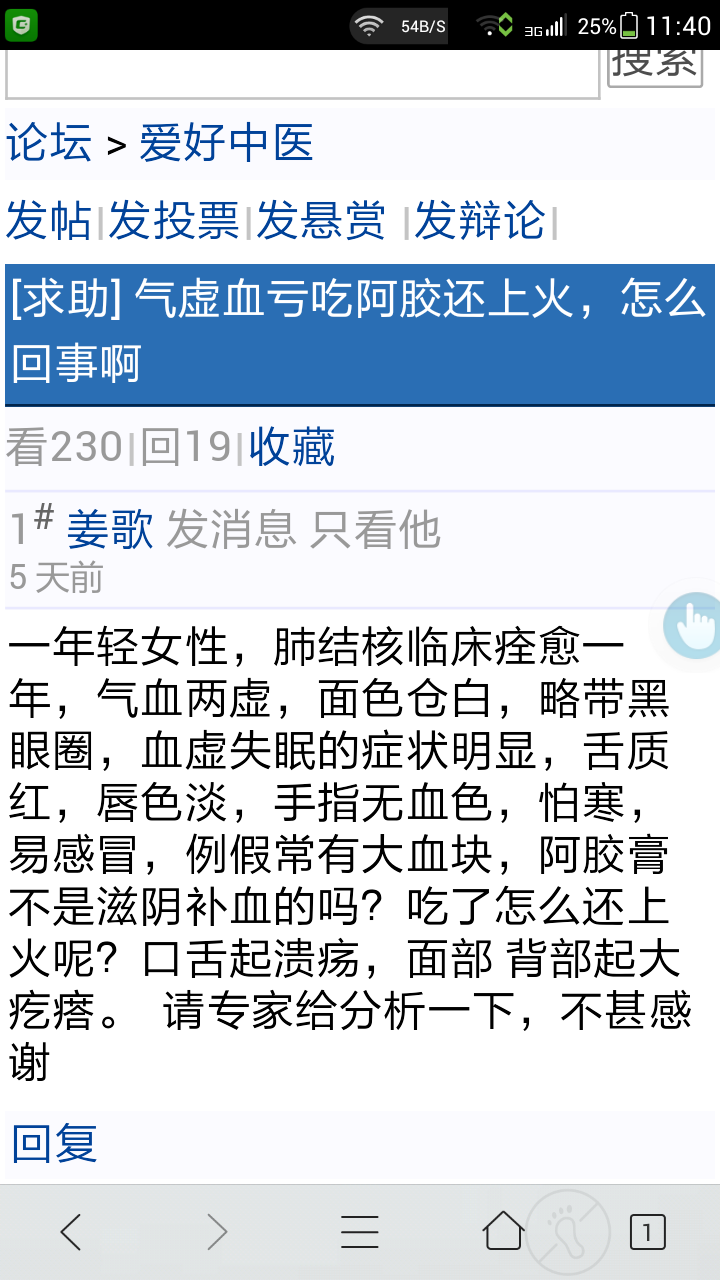Filter posts with 只看他
This screenshot has height=1280, width=720.
coord(375,530)
